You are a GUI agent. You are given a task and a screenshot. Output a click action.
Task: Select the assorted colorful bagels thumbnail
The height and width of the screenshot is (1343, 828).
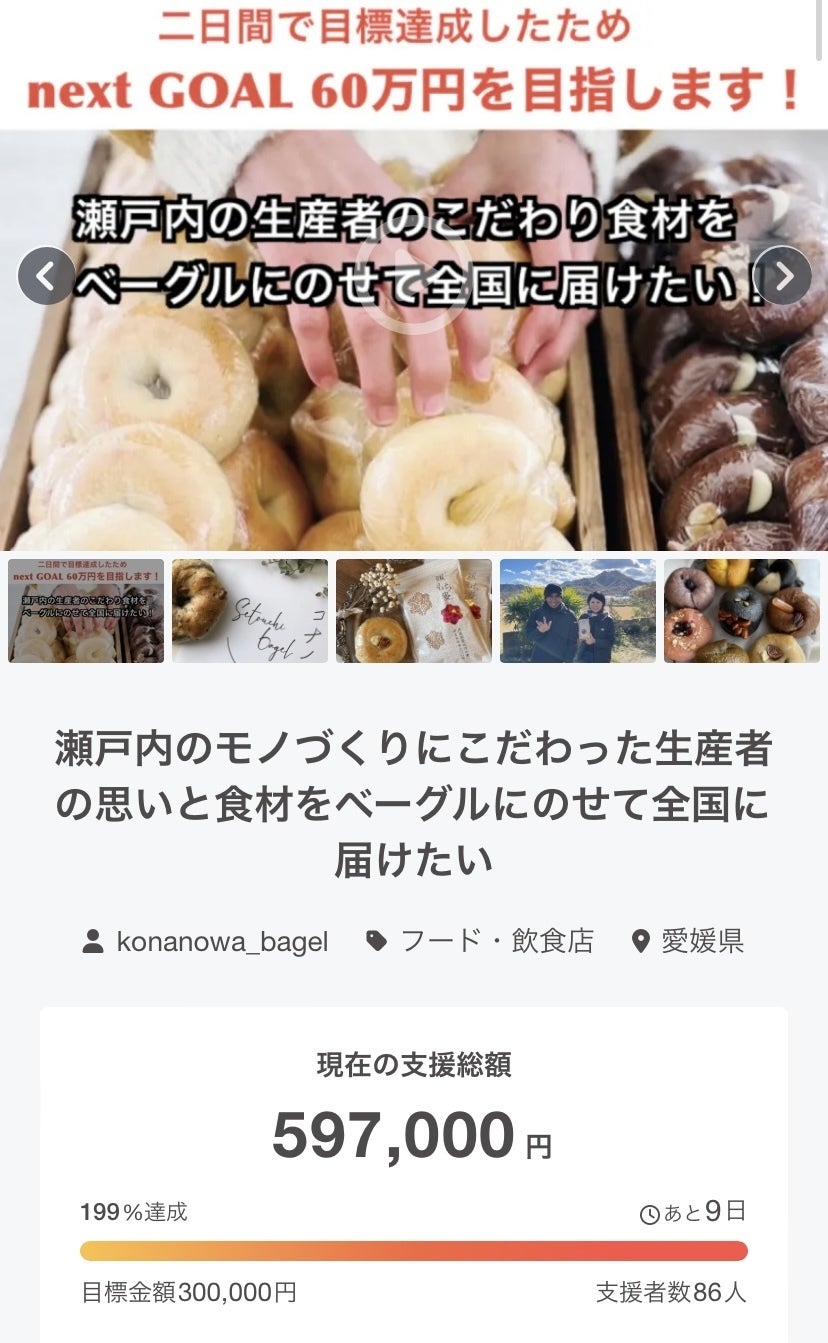[x=742, y=611]
